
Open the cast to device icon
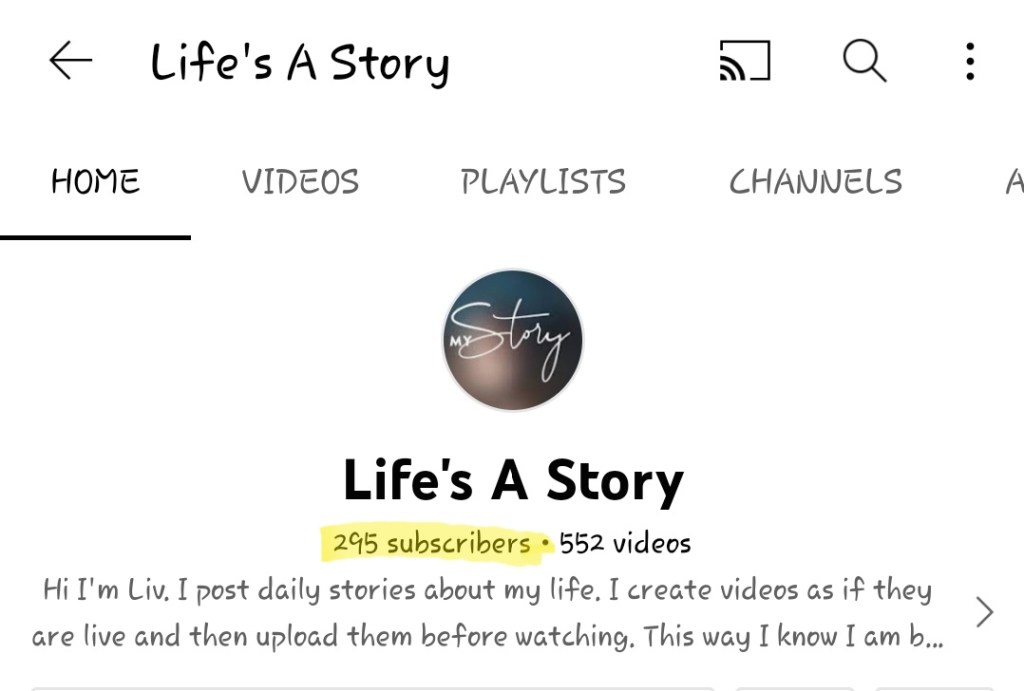coord(745,62)
